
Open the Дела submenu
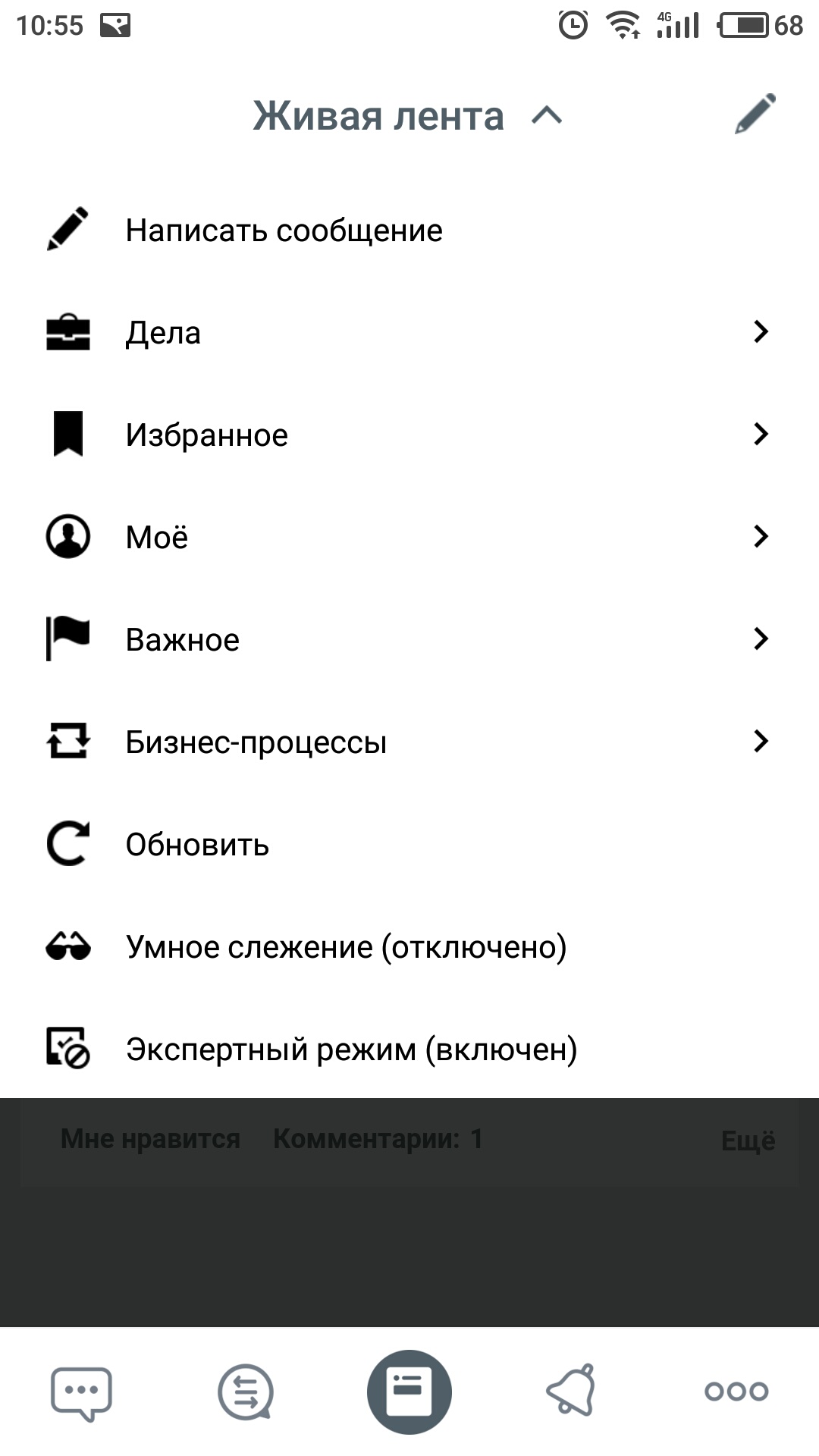(x=409, y=333)
